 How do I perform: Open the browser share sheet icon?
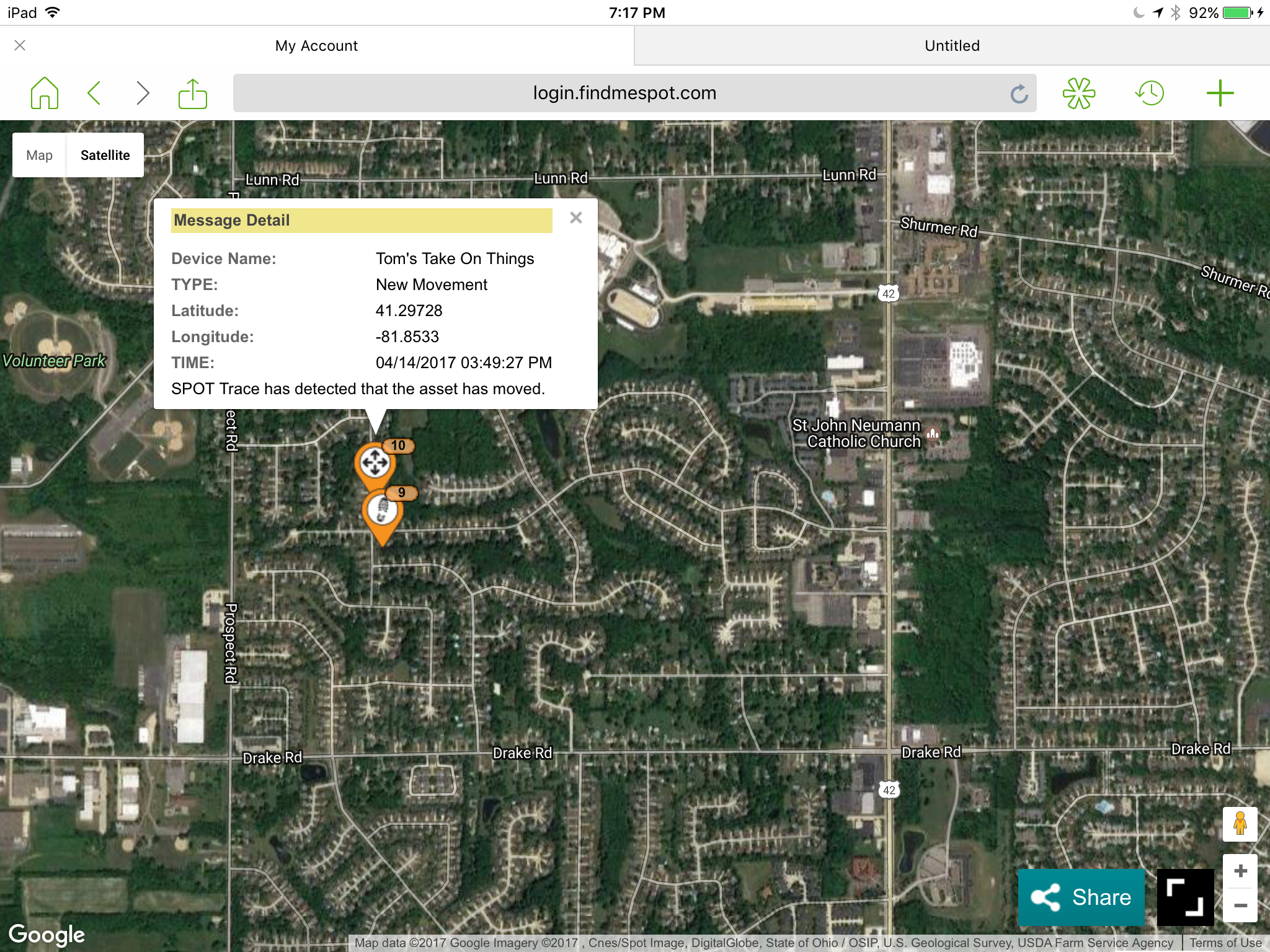pos(193,93)
